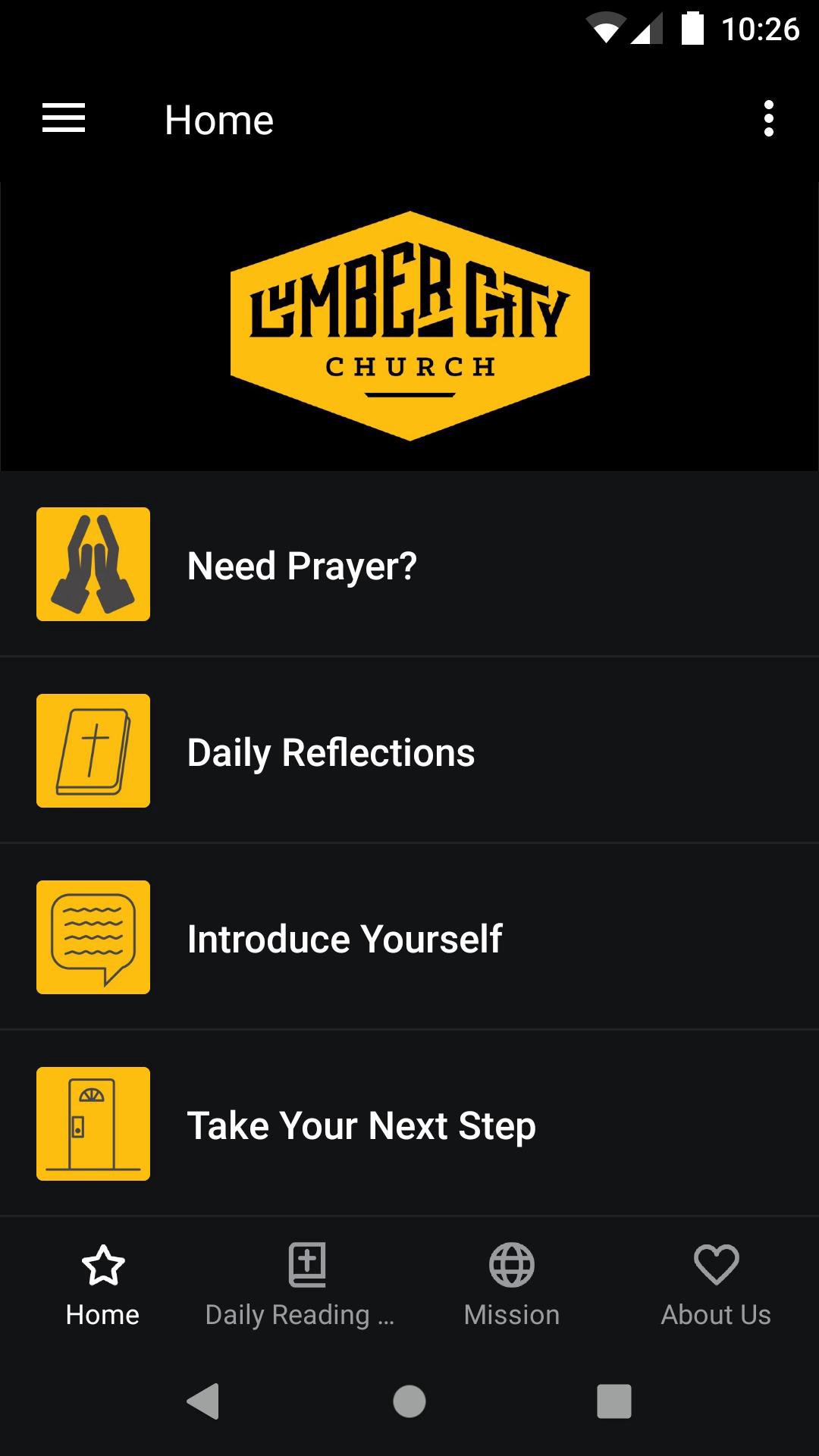Switch to the About Us tab
Image resolution: width=819 pixels, height=1456 pixels.
(x=715, y=1283)
